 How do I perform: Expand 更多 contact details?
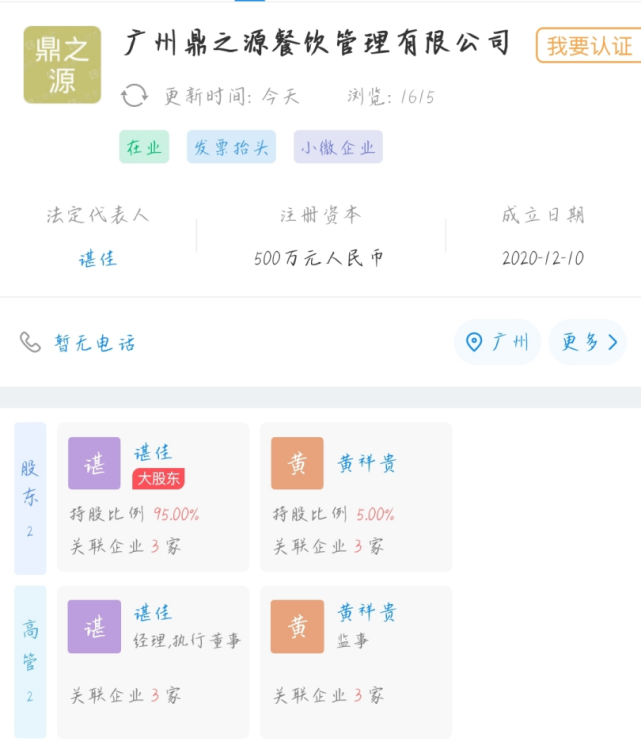pyautogui.click(x=588, y=343)
